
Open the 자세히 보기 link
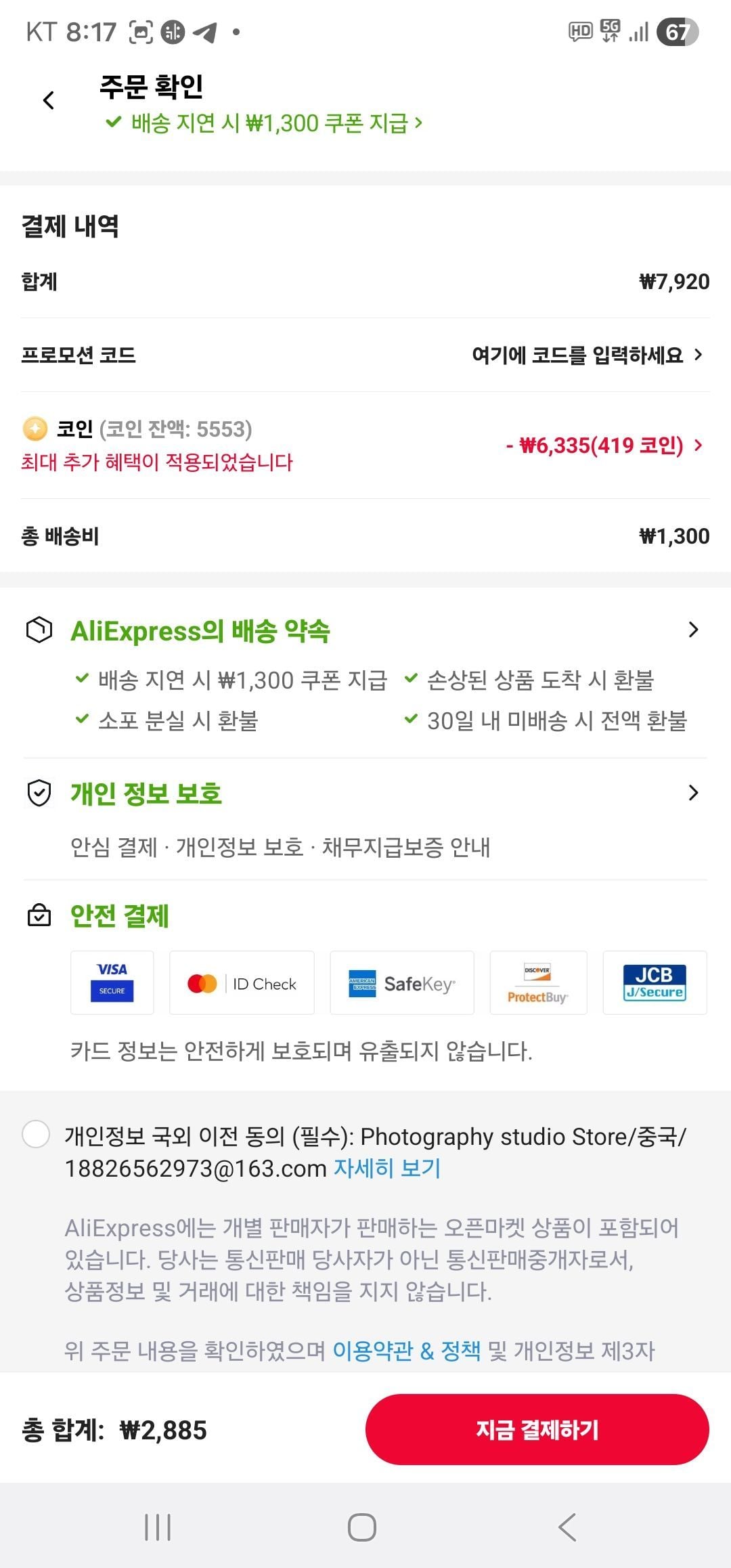click(387, 1168)
